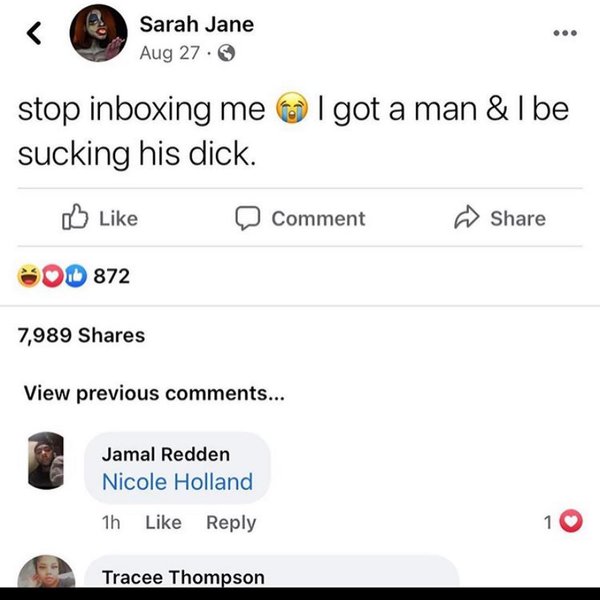This screenshot has width=600, height=600.
Task: Open Sarah Jane's profile picture
Action: coord(97,37)
